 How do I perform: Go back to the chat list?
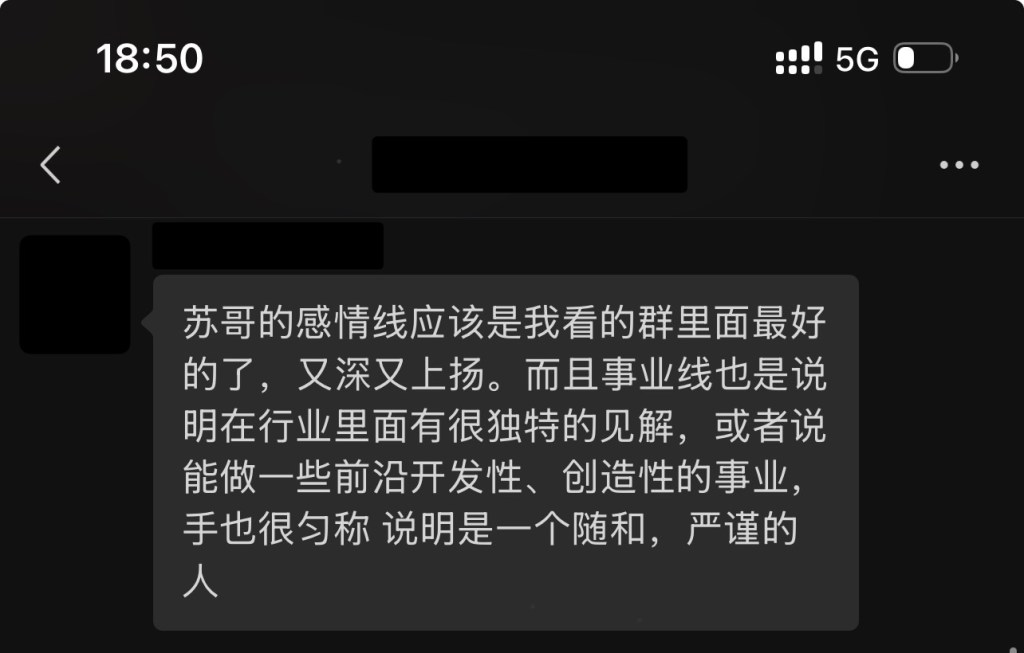[x=51, y=165]
